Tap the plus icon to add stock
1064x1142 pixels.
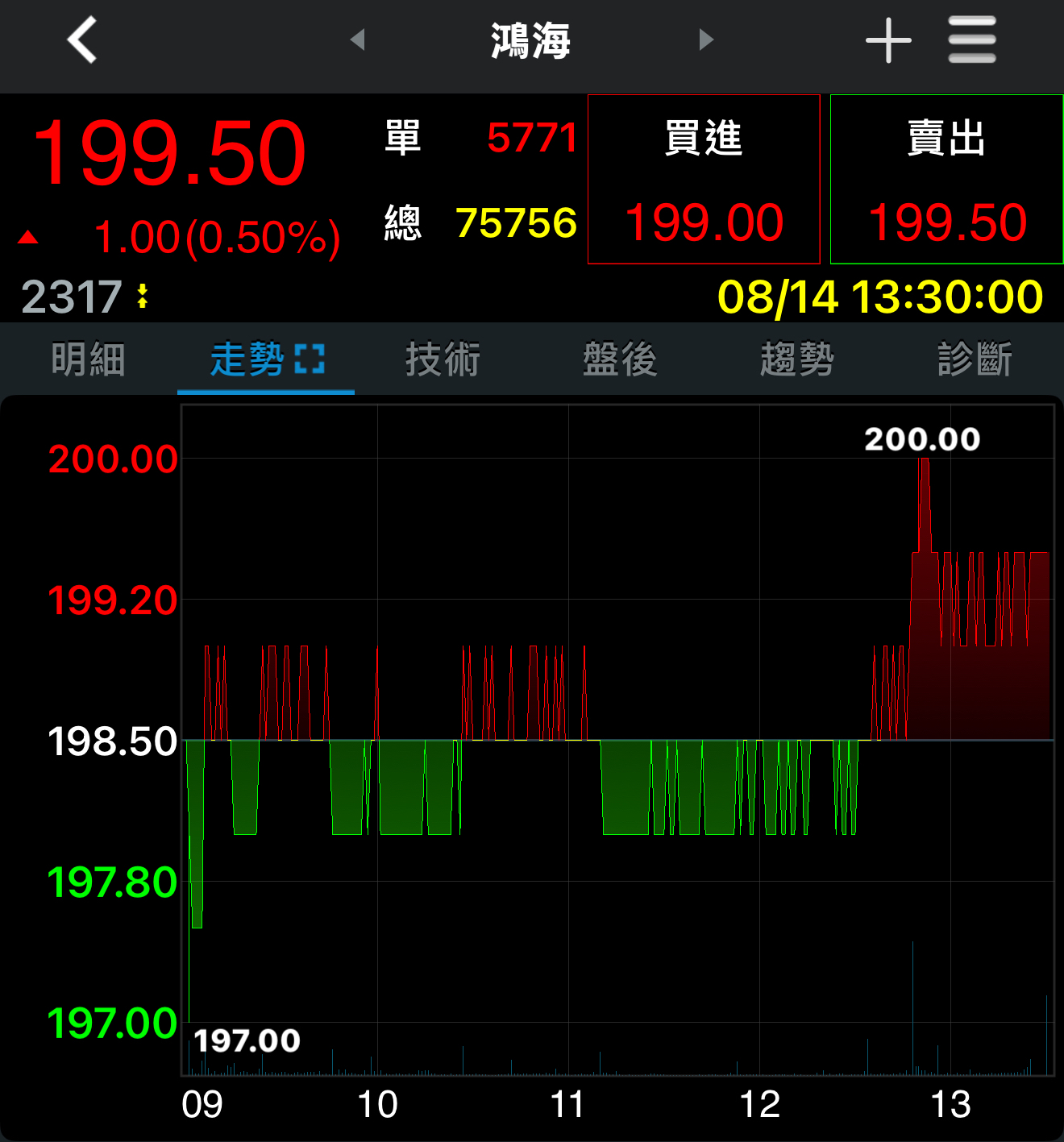(888, 40)
